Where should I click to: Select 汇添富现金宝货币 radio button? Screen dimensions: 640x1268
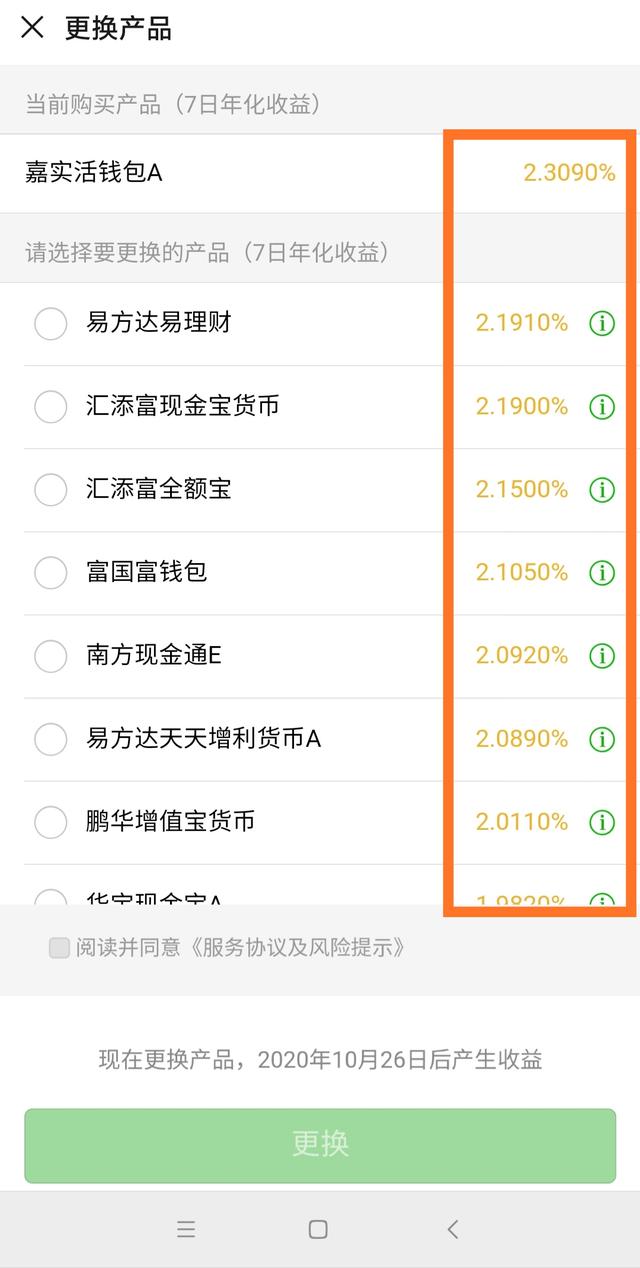tap(50, 406)
